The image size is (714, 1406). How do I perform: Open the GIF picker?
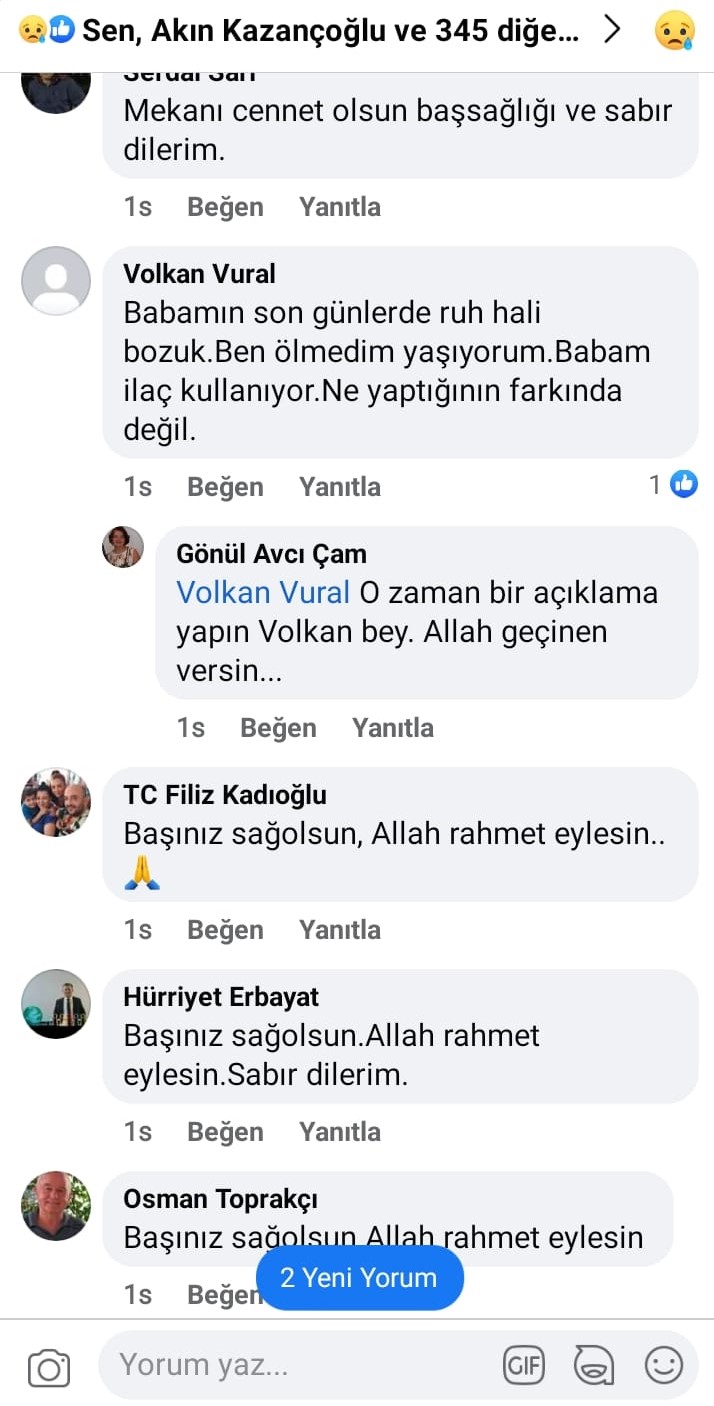click(523, 1365)
